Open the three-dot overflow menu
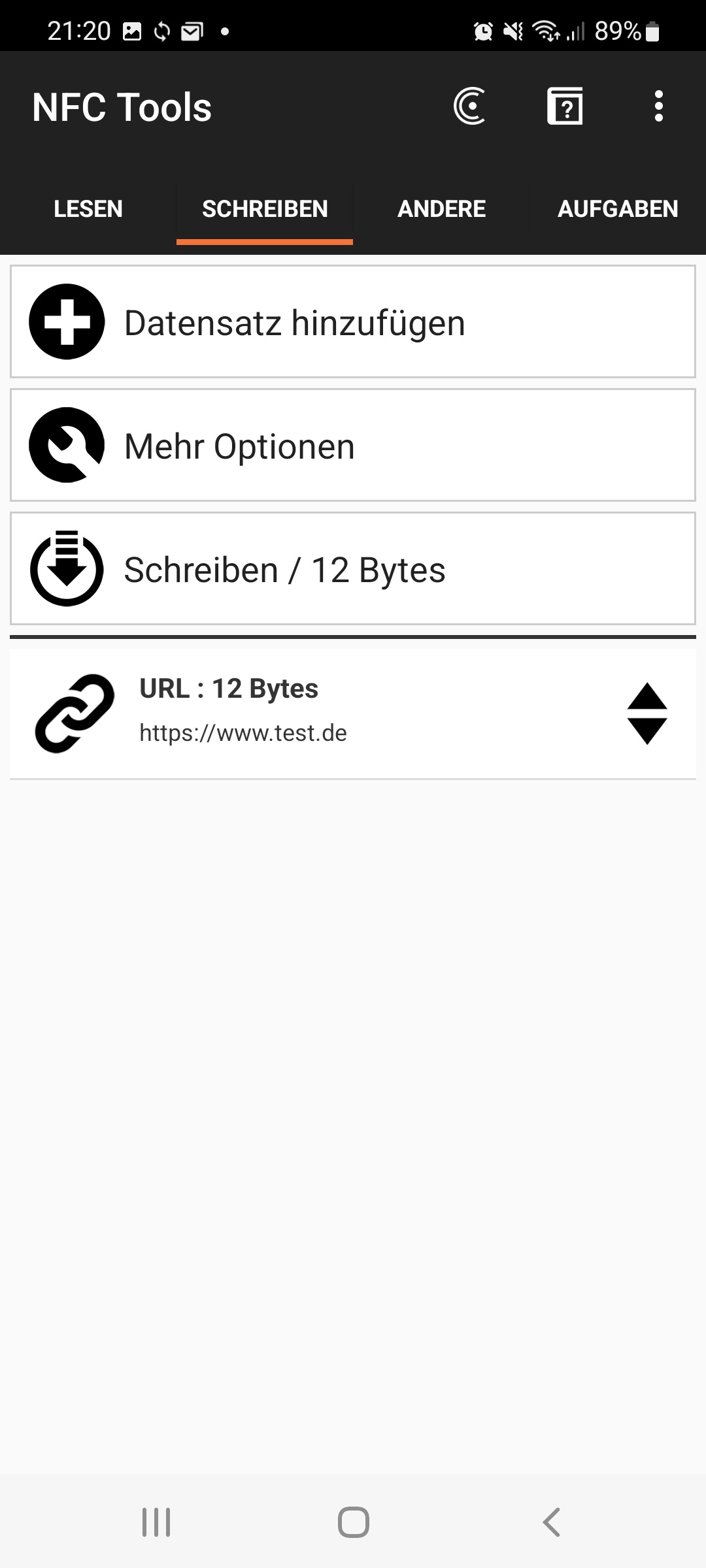Viewport: 706px width, 1568px height. click(658, 106)
